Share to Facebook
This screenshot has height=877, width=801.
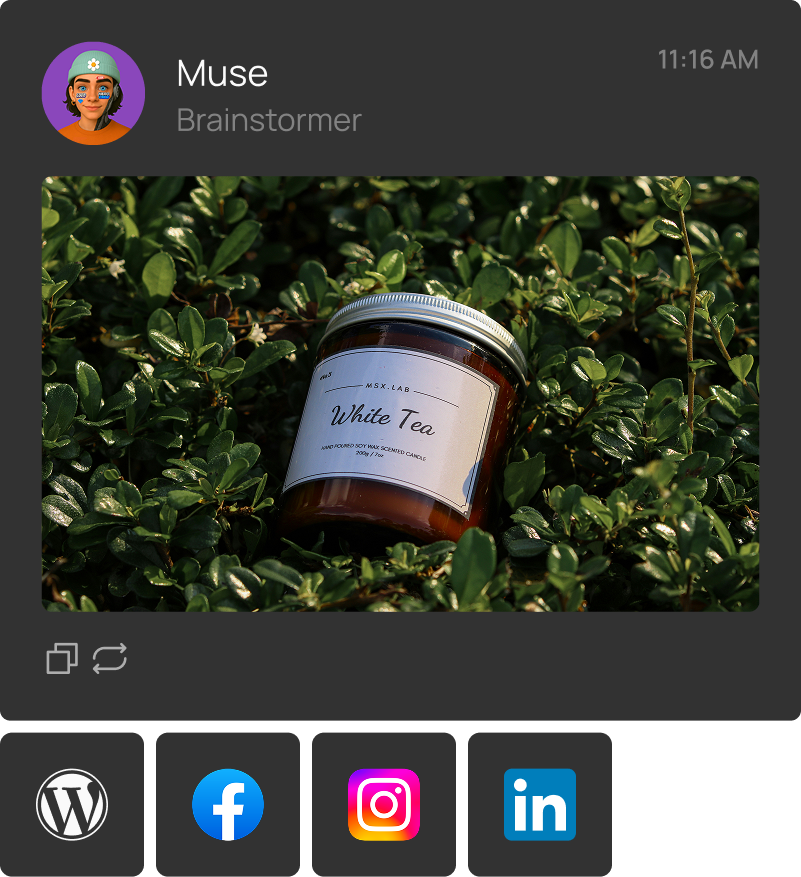(228, 804)
